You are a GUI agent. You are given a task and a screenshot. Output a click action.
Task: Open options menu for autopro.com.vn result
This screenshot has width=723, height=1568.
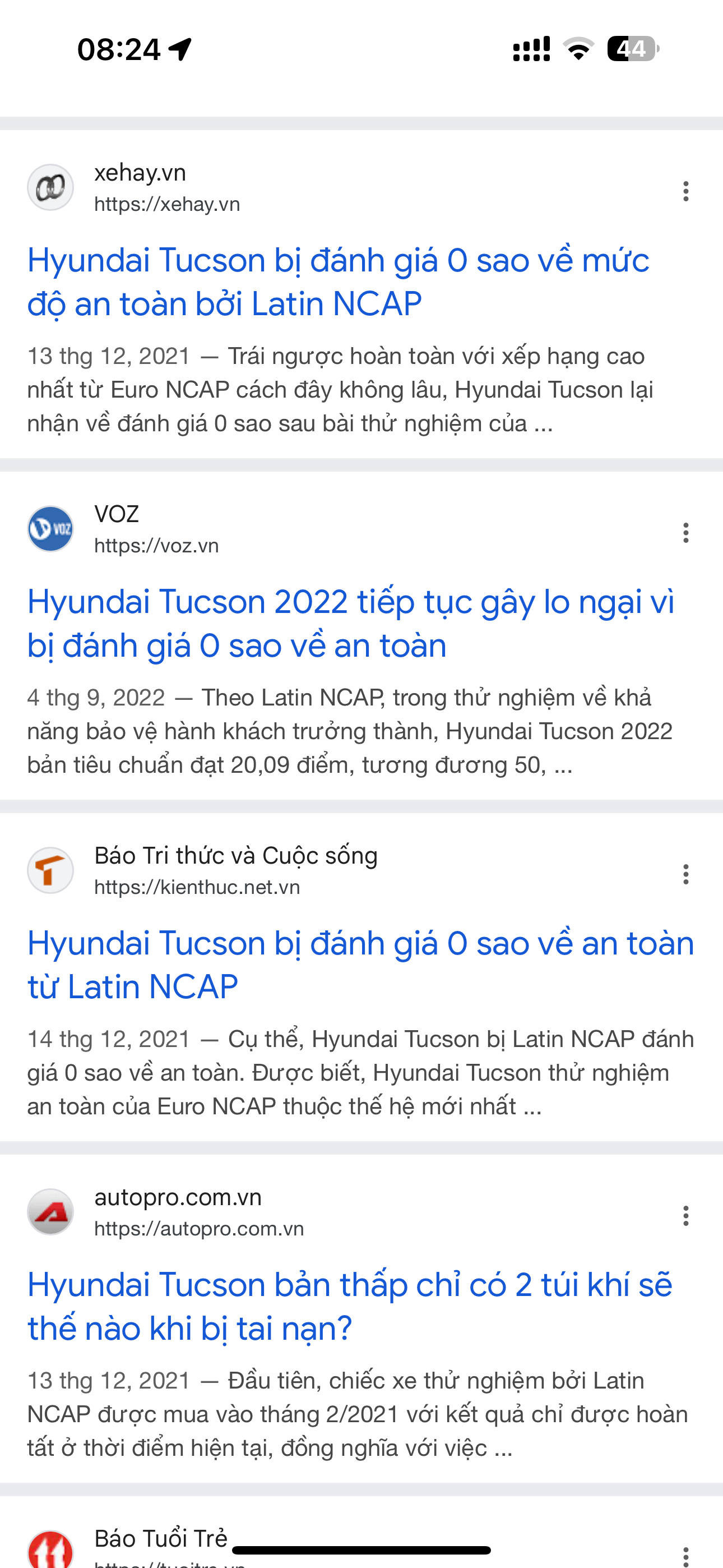(x=685, y=1216)
